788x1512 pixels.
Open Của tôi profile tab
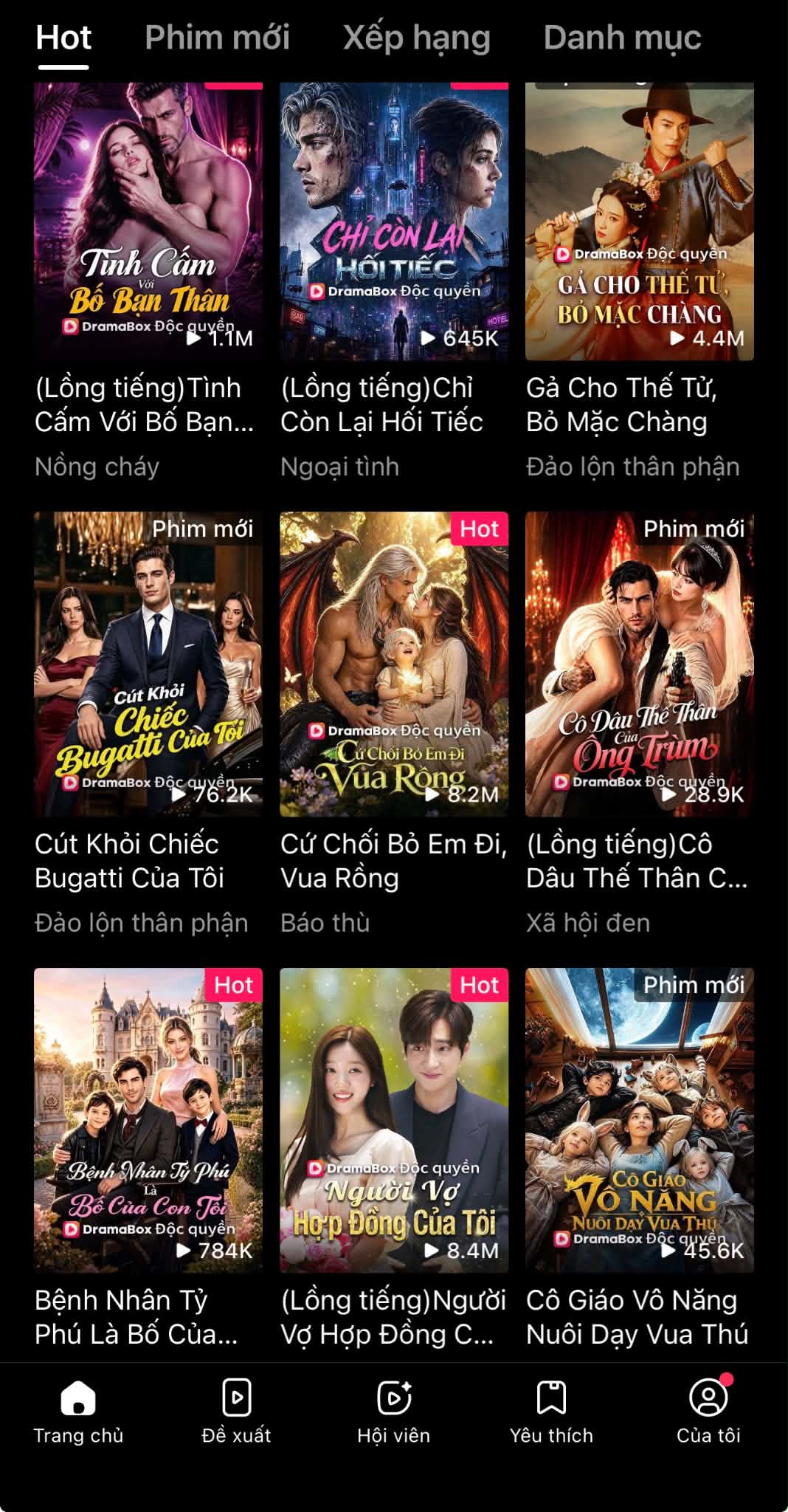tap(708, 1411)
